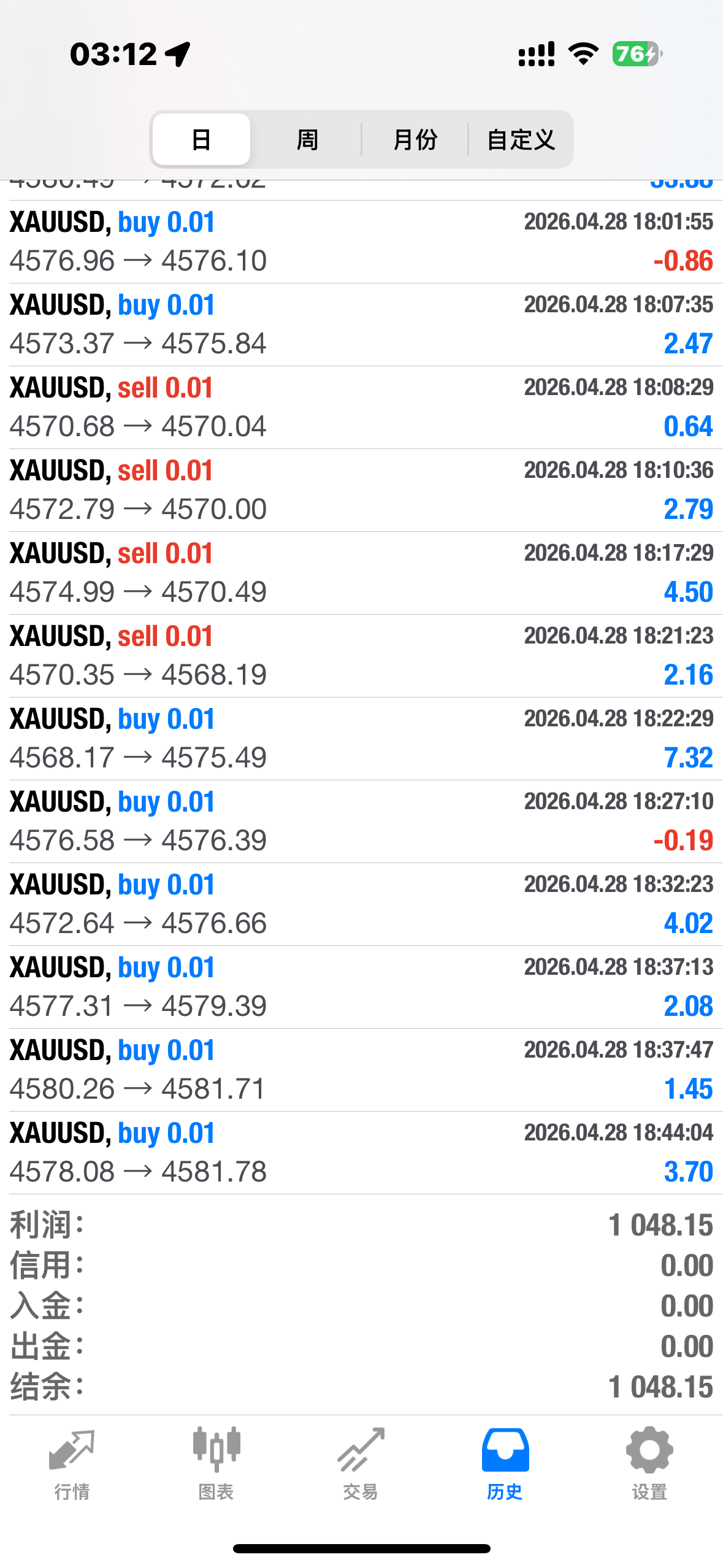Expand the sell trade with 2.79 profit
The height and width of the screenshot is (1568, 723).
point(361,490)
